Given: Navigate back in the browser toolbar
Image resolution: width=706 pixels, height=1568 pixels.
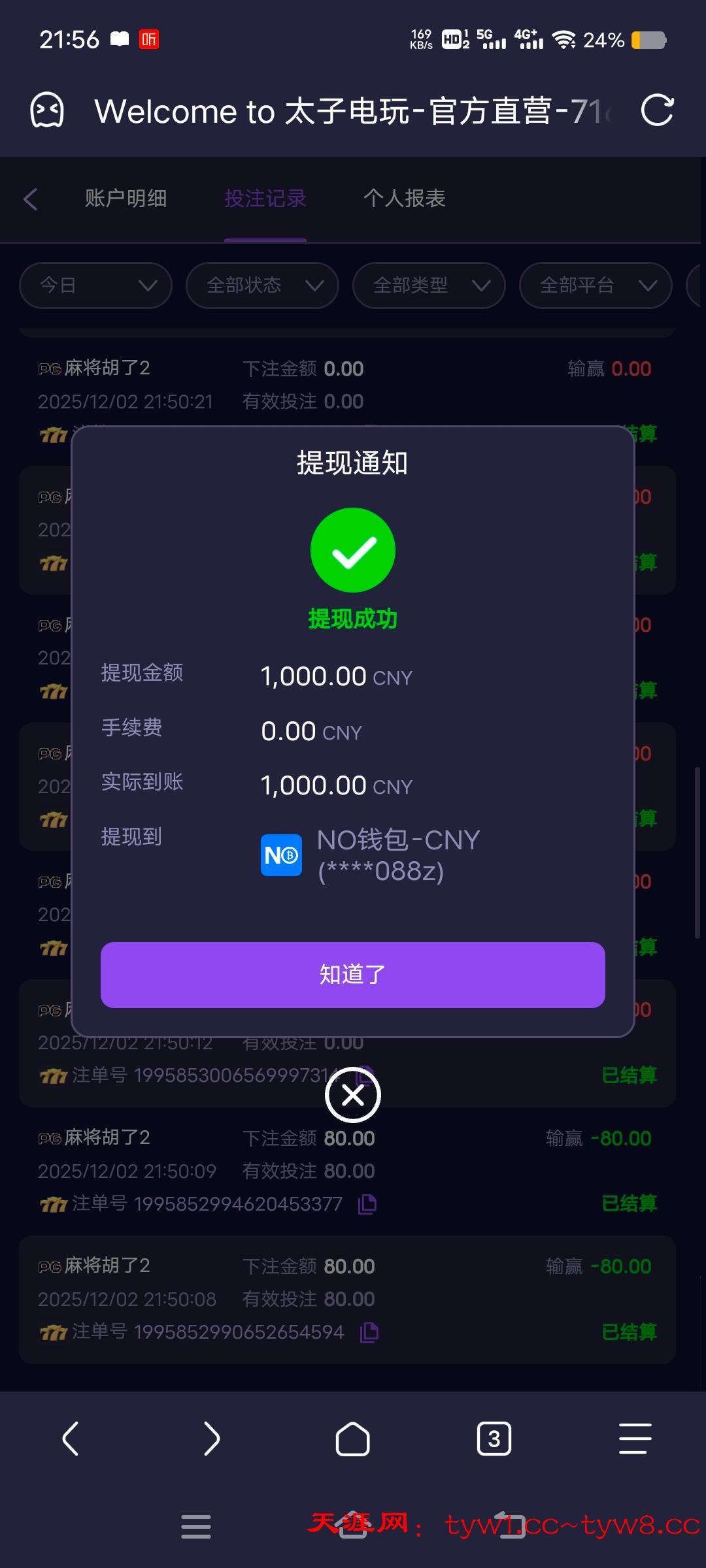Looking at the screenshot, I should [x=71, y=1439].
